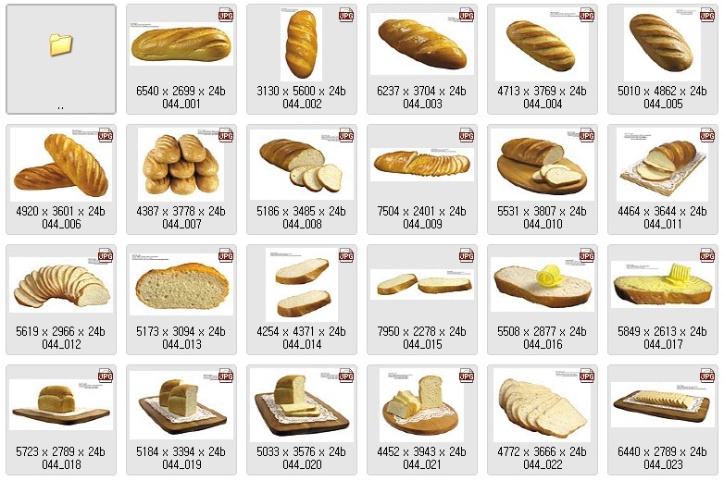Screen dimensions: 724x481
Task: View image 044_010
Action: [x=541, y=164]
